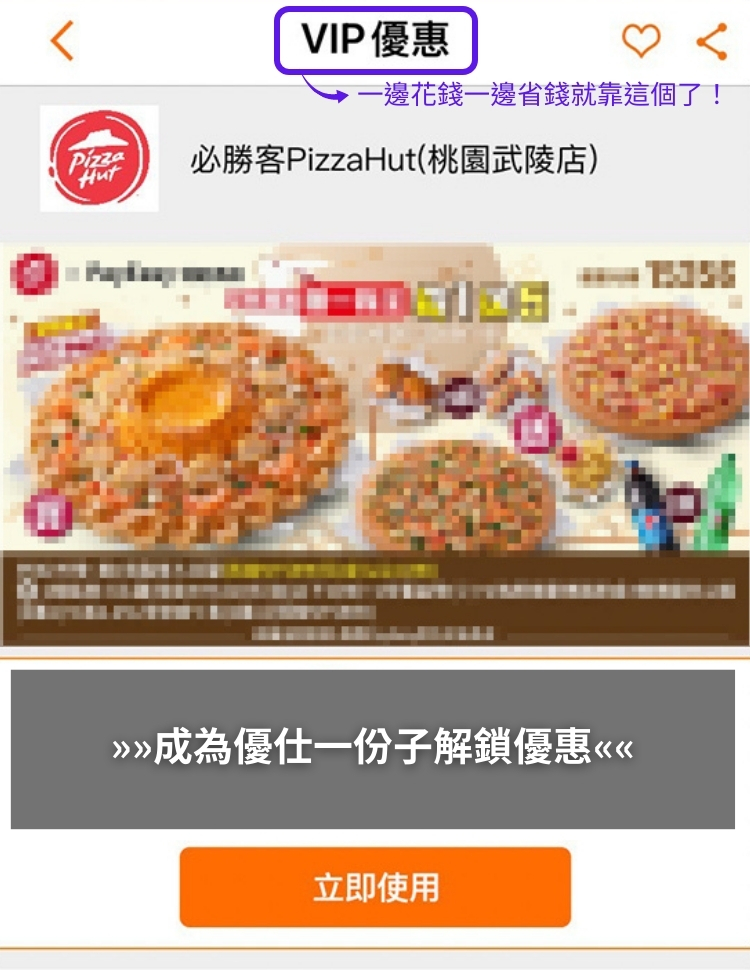The height and width of the screenshot is (970, 750).
Task: Share this Pizza Hut VIP offer
Action: (x=711, y=41)
